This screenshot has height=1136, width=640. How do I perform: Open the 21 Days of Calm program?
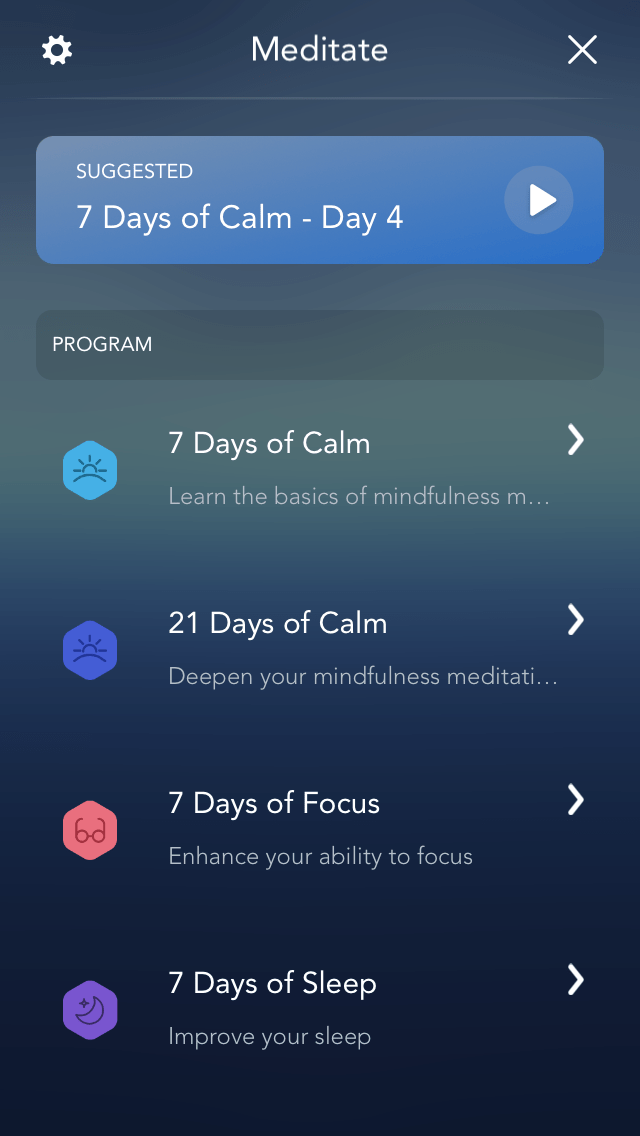click(320, 647)
